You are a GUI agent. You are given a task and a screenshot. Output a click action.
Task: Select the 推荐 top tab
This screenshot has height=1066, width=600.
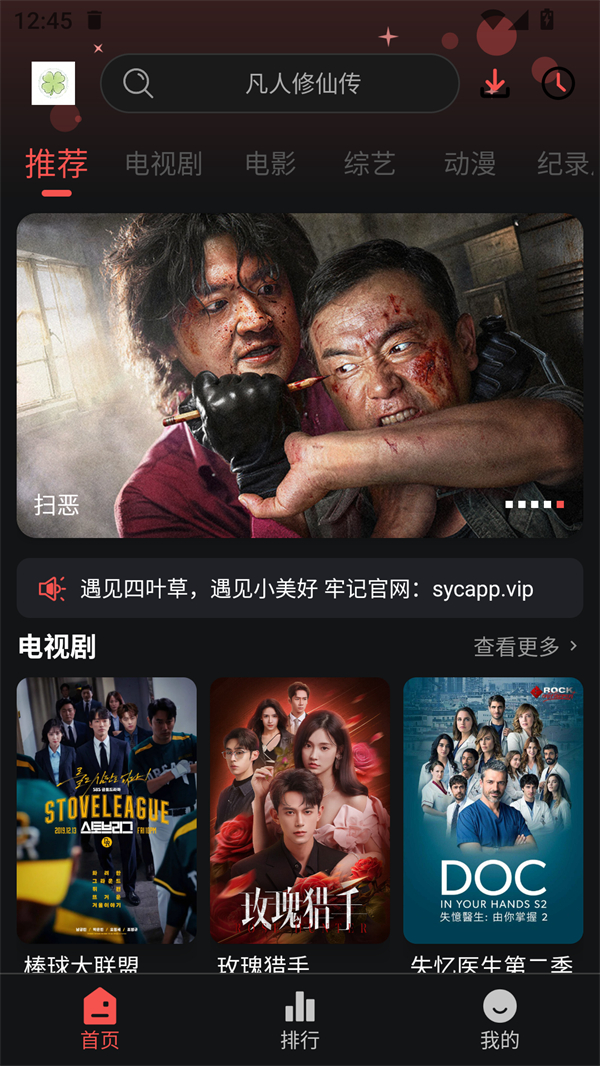57,163
